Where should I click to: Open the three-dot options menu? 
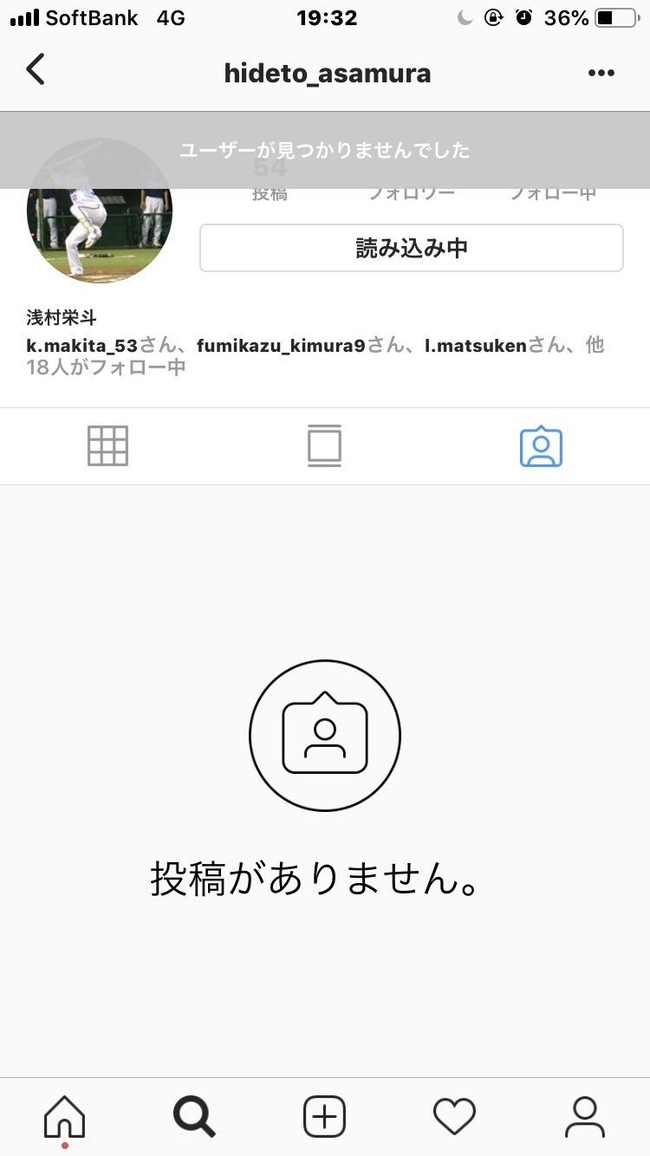601,72
